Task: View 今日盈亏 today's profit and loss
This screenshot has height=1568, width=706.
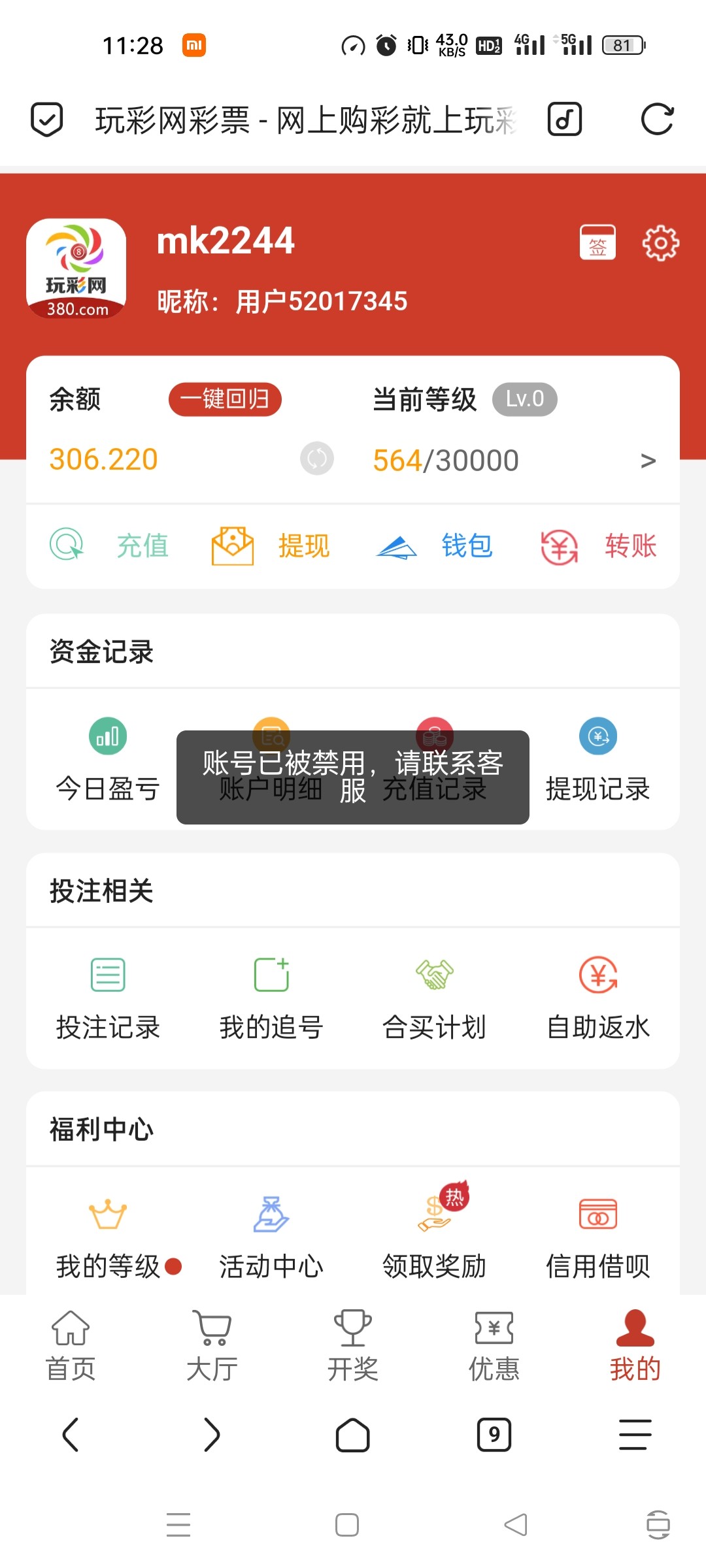Action: [108, 761]
